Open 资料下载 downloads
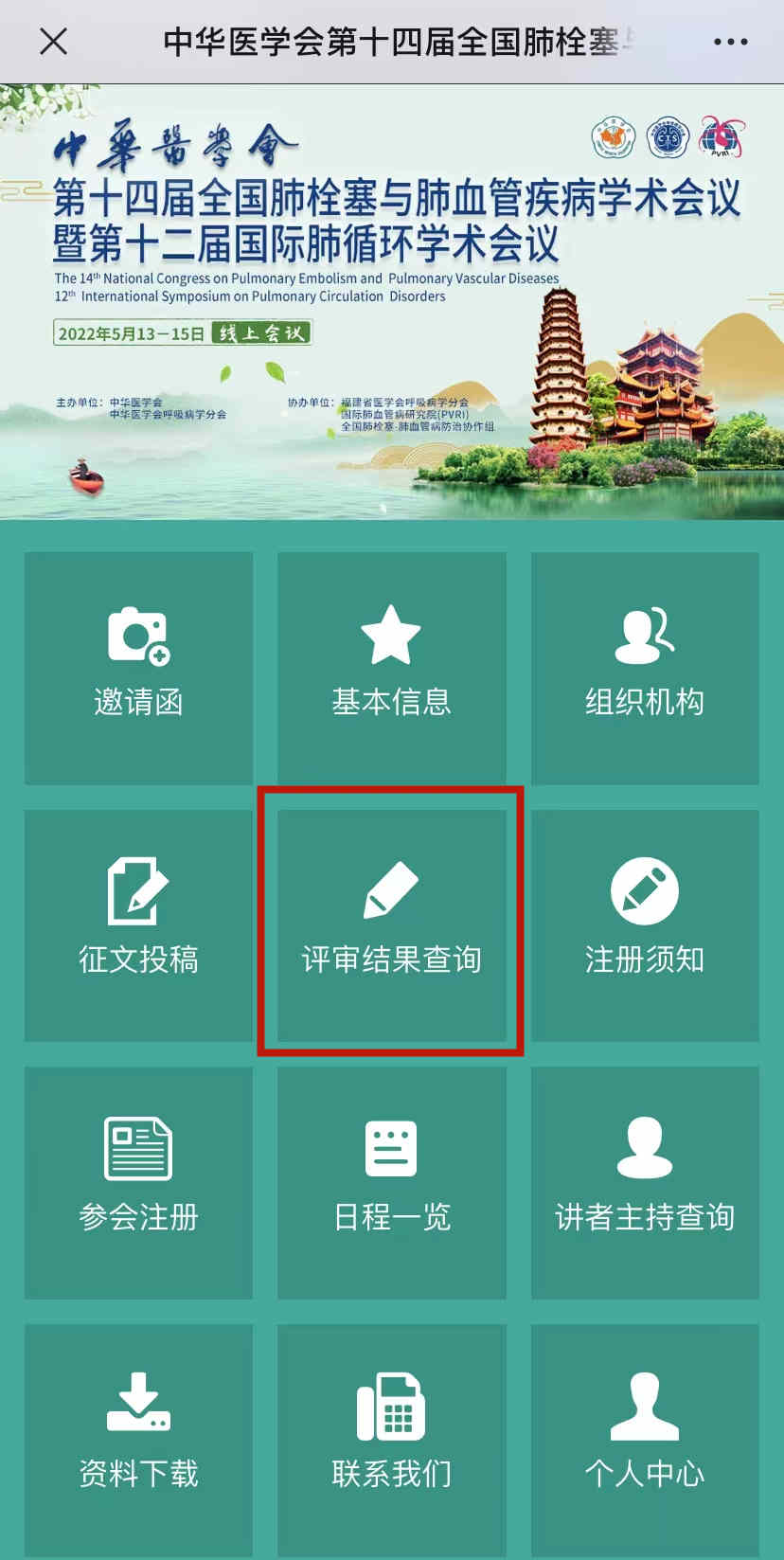This screenshot has width=784, height=1560. 138,1438
